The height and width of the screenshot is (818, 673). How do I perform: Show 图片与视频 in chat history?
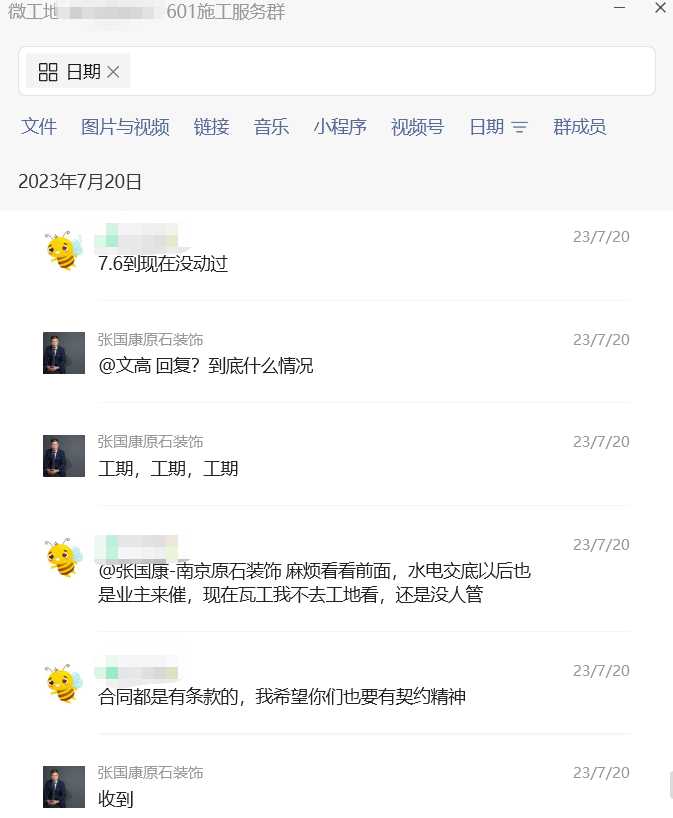(125, 127)
